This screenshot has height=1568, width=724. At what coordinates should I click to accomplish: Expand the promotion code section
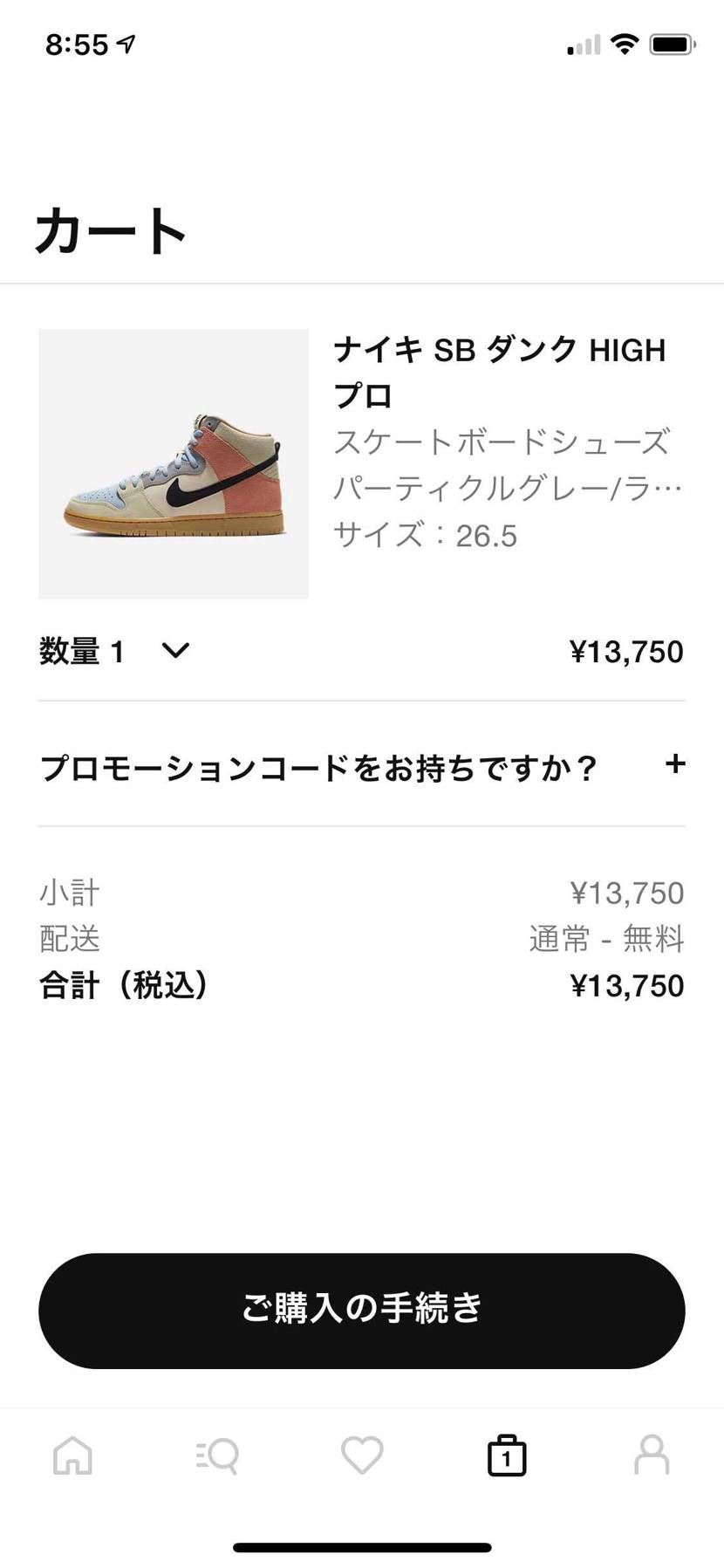(x=675, y=764)
